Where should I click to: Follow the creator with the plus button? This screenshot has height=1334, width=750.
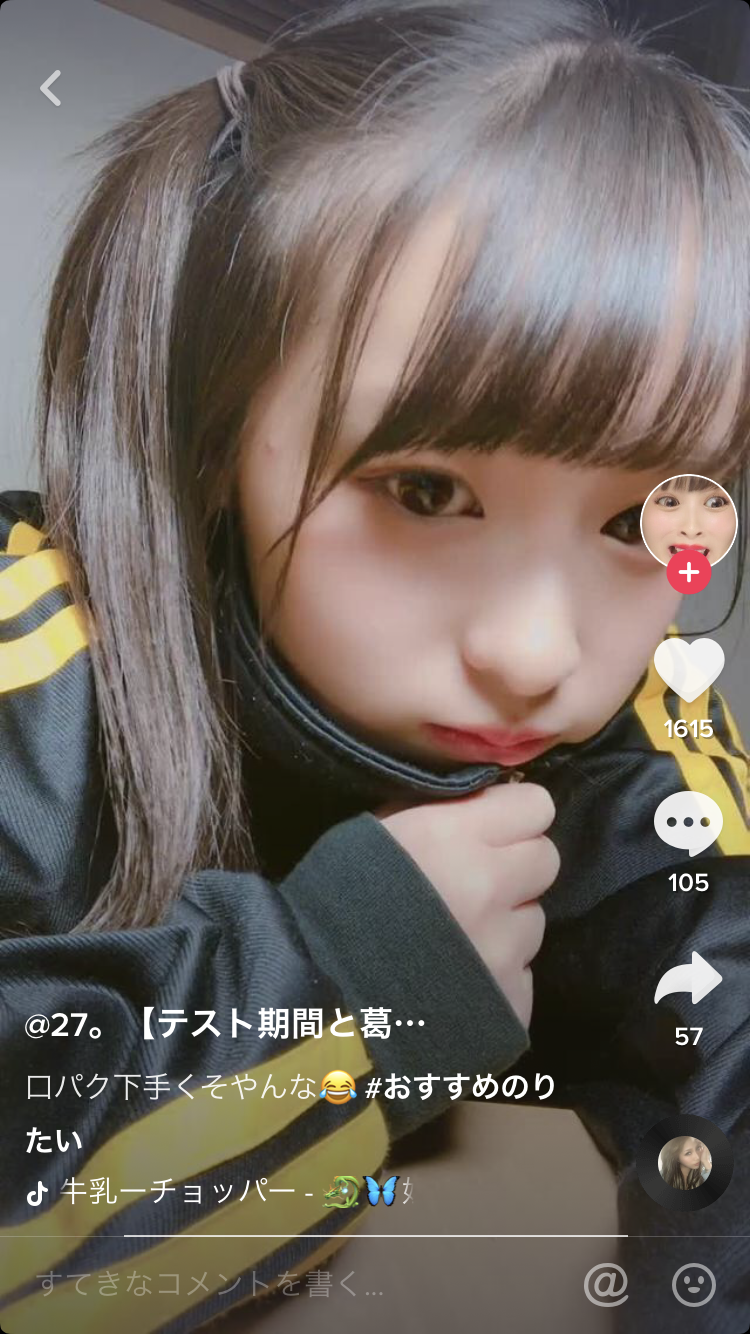pos(688,573)
